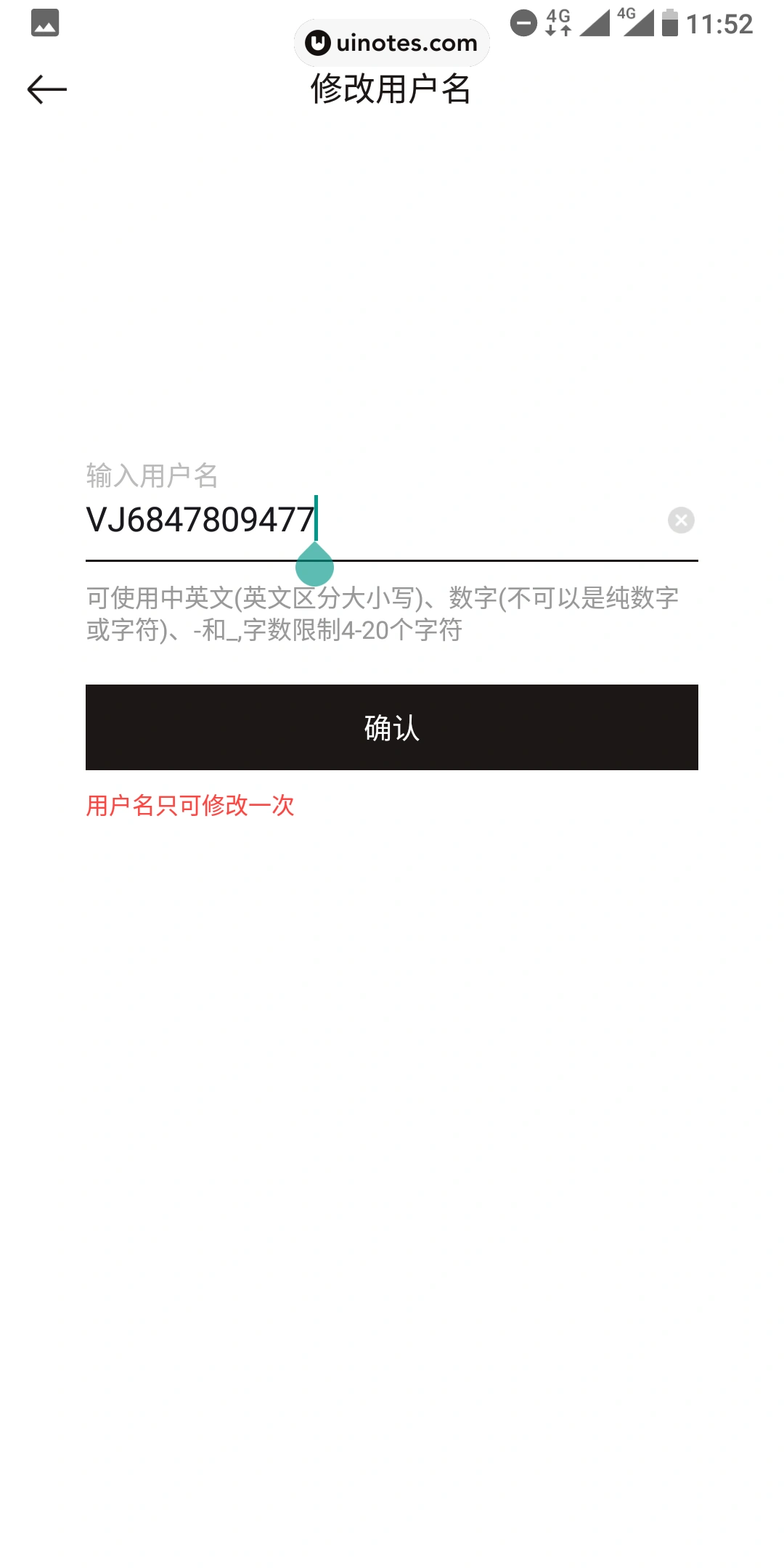
Task: Tap the red warning 用户名只可修改一次
Action: tap(189, 805)
